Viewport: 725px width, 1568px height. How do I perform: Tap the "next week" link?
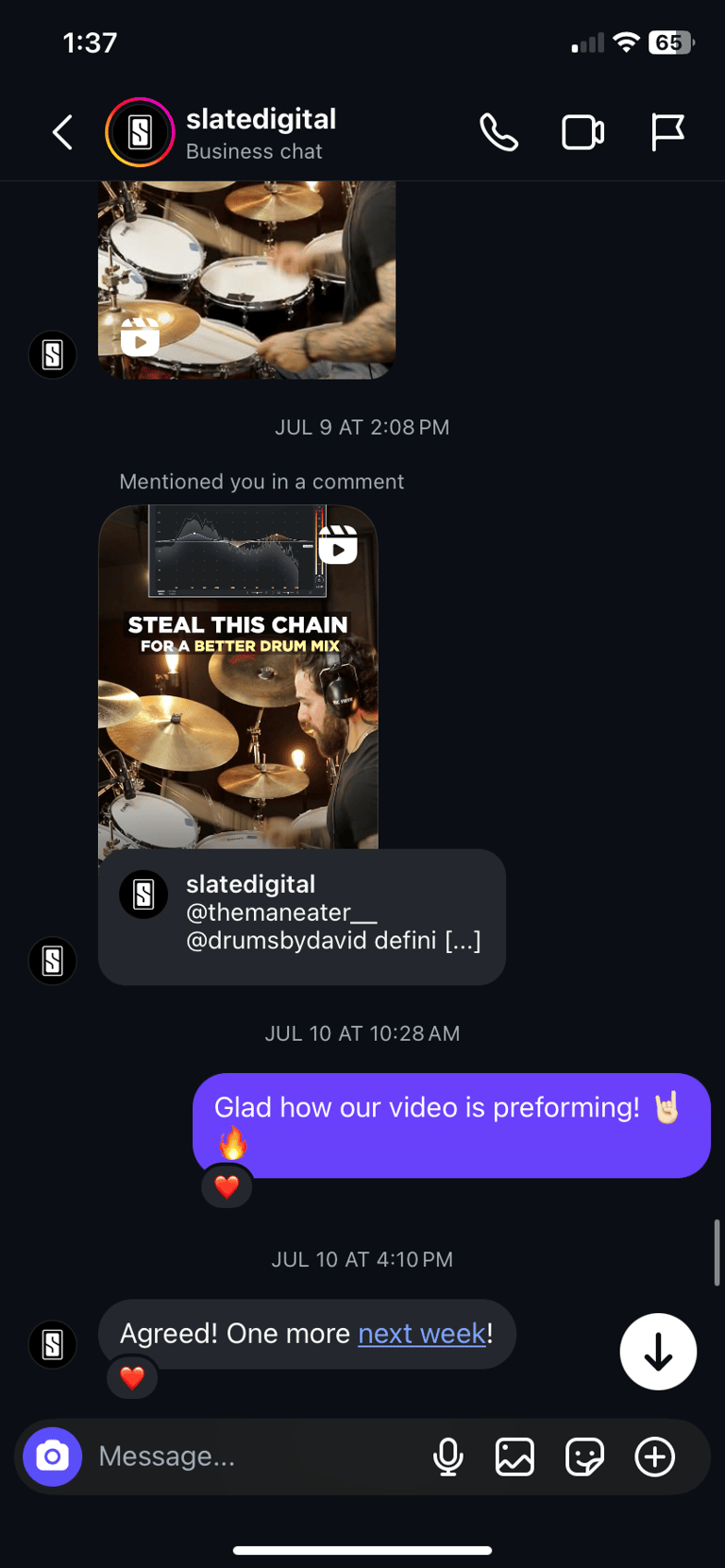point(422,1333)
